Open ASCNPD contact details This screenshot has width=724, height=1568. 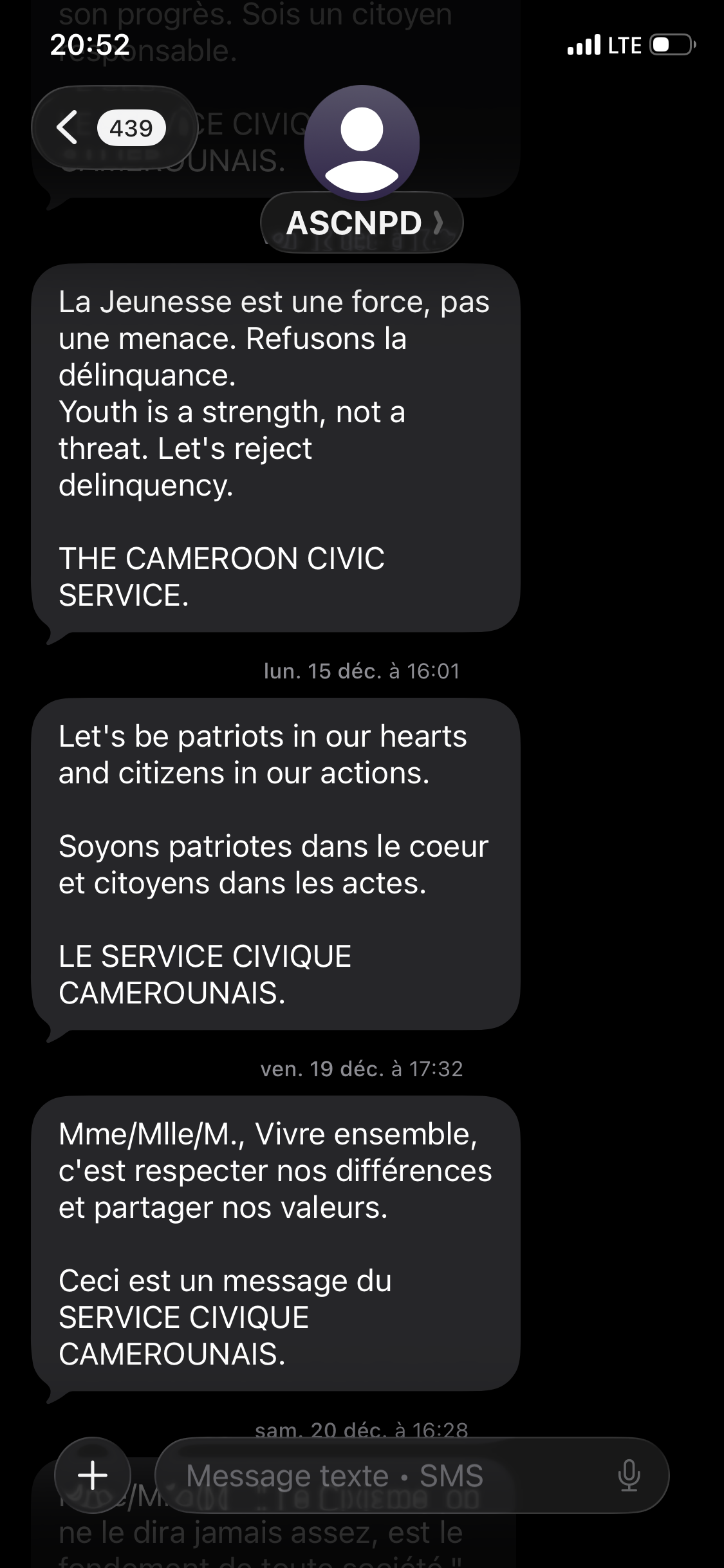pos(362,223)
